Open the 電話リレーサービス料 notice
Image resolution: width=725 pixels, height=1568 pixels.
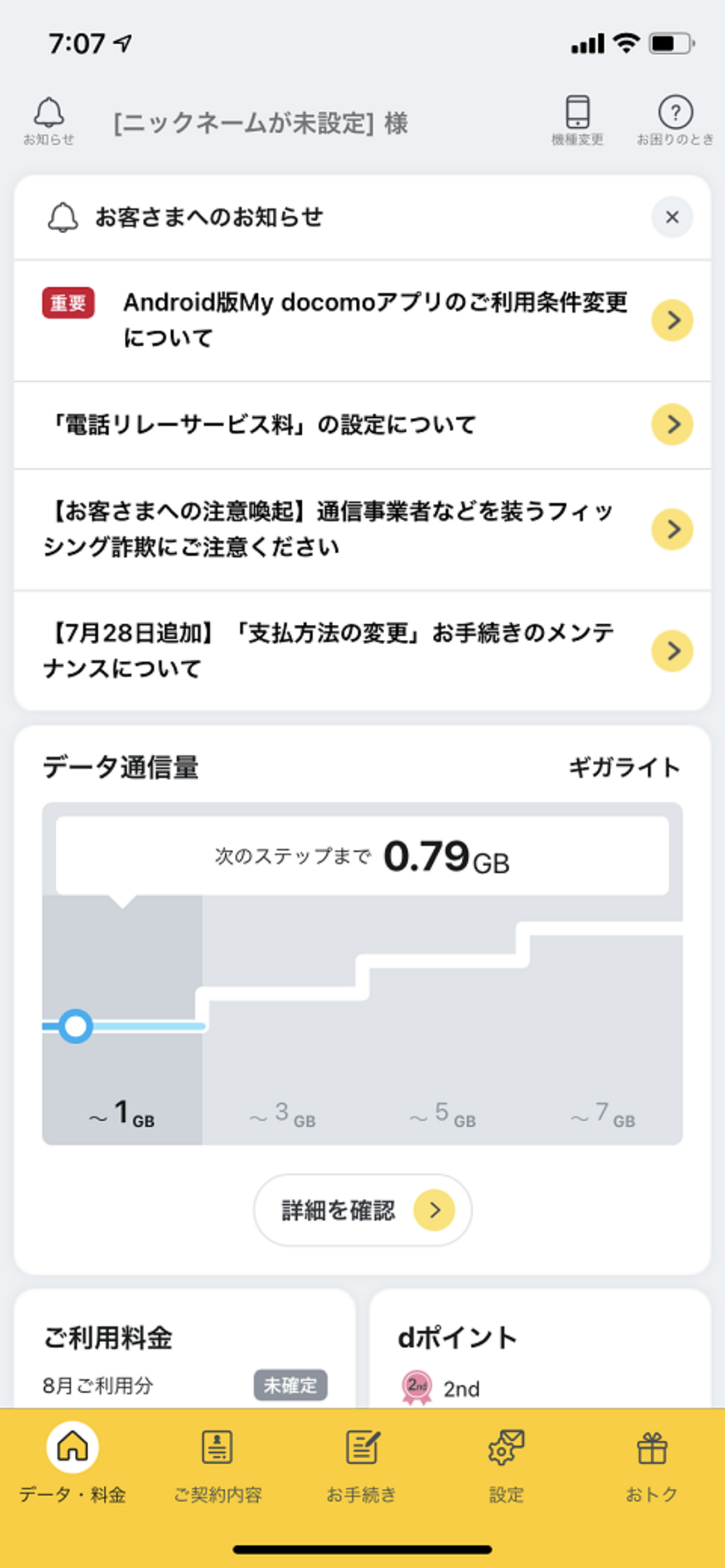362,425
